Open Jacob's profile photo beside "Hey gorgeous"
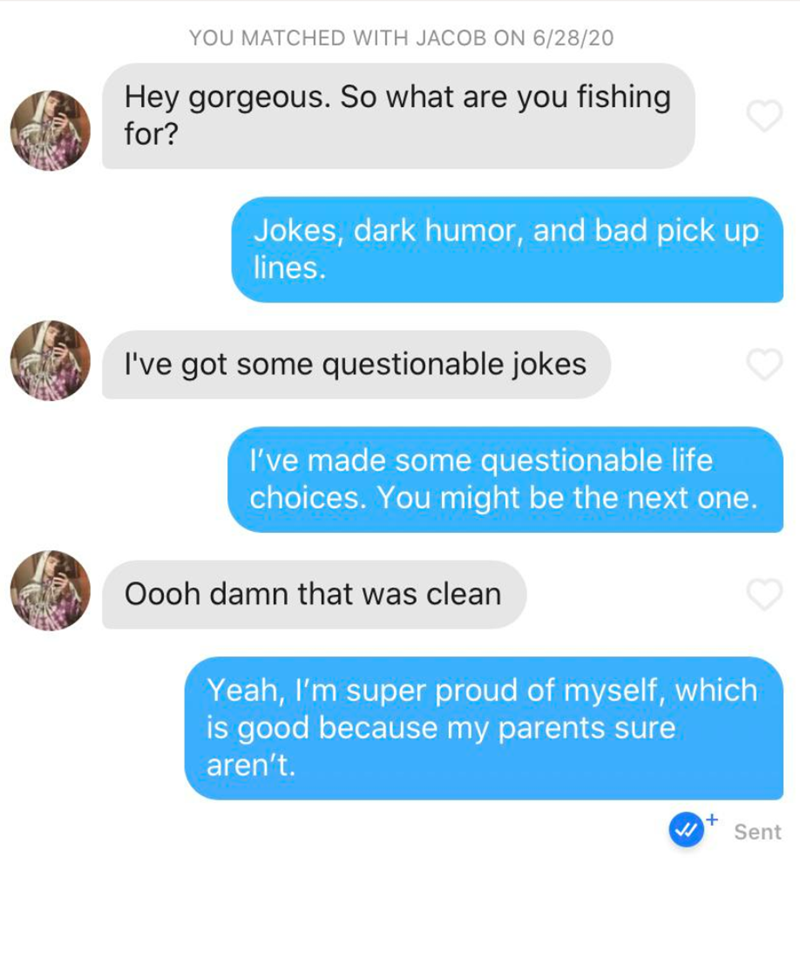Screen dimensions: 800x973 (50, 130)
